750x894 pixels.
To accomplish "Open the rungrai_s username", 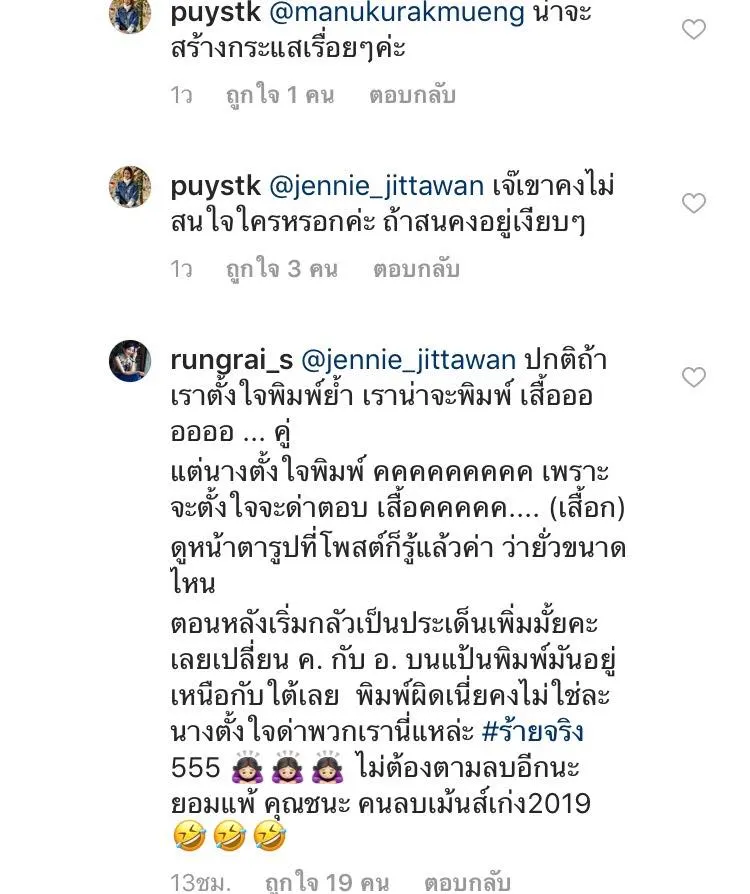I will [231, 360].
